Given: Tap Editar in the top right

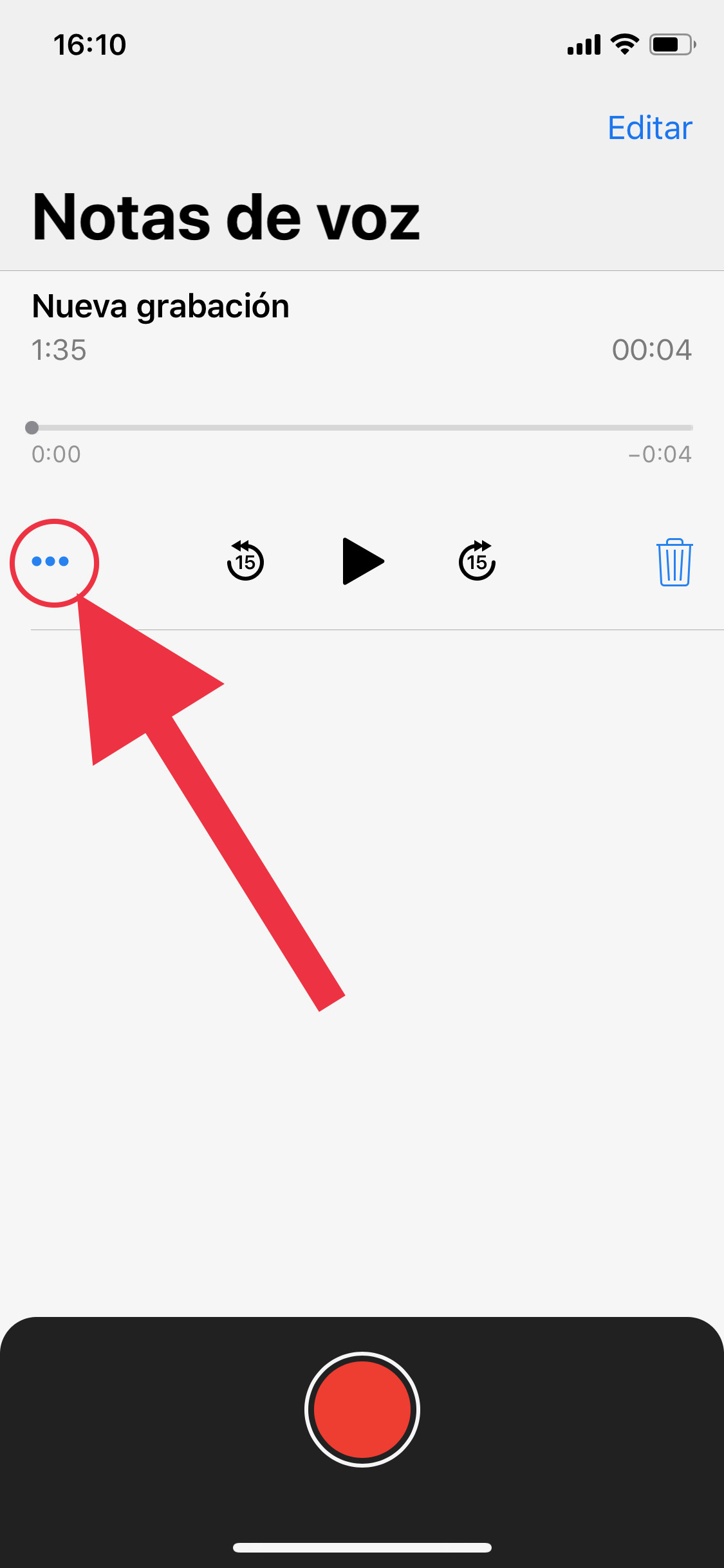Looking at the screenshot, I should point(649,128).
